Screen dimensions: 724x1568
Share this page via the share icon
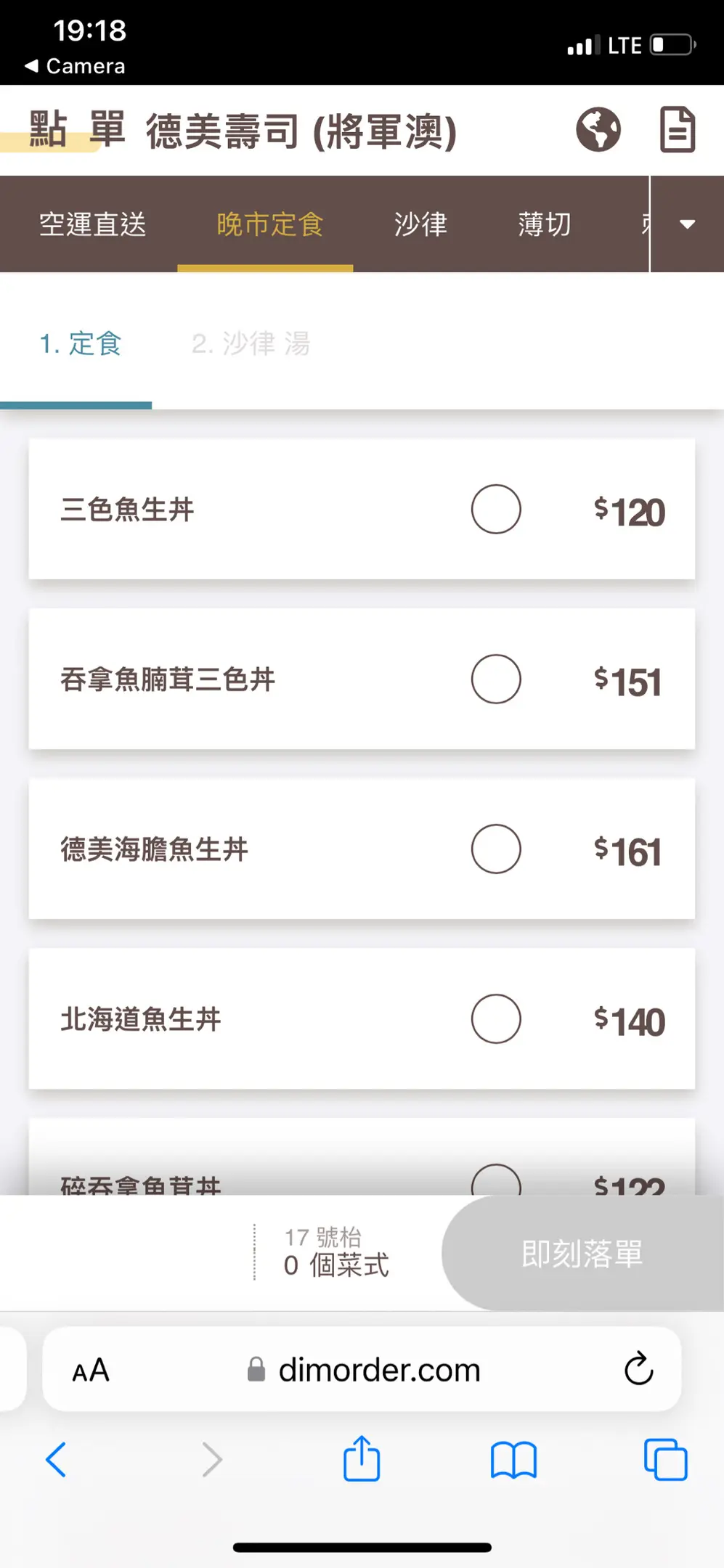[362, 1458]
